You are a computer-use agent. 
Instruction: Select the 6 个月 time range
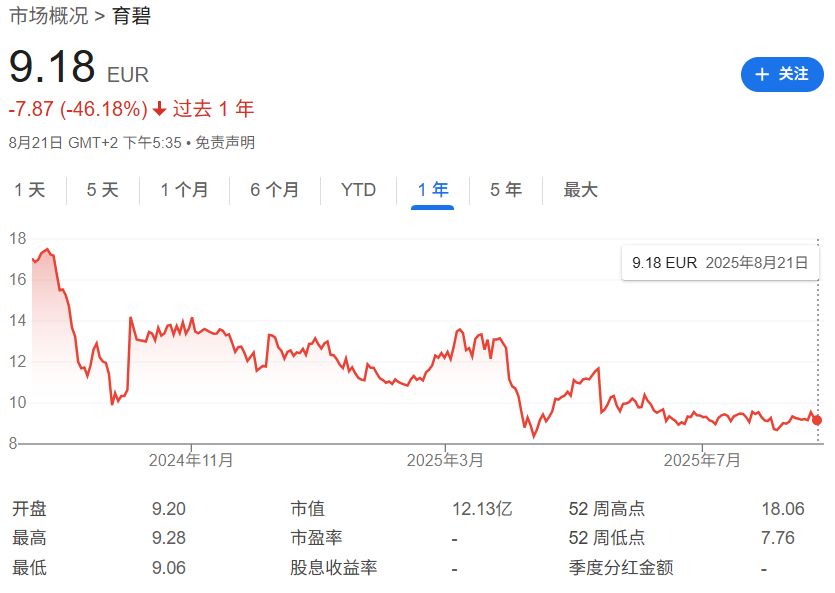(x=274, y=190)
